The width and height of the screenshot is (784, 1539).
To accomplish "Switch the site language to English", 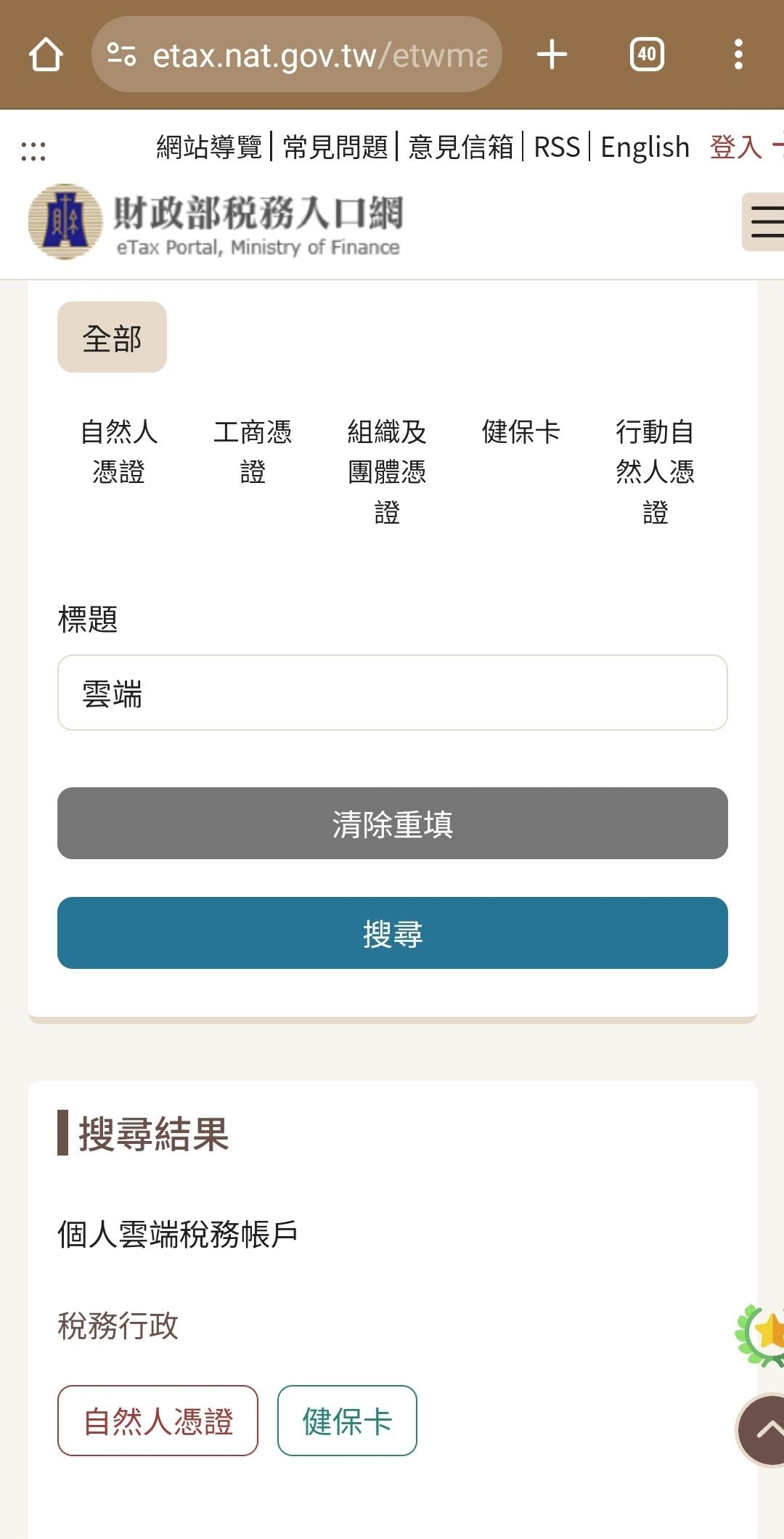I will (x=645, y=147).
